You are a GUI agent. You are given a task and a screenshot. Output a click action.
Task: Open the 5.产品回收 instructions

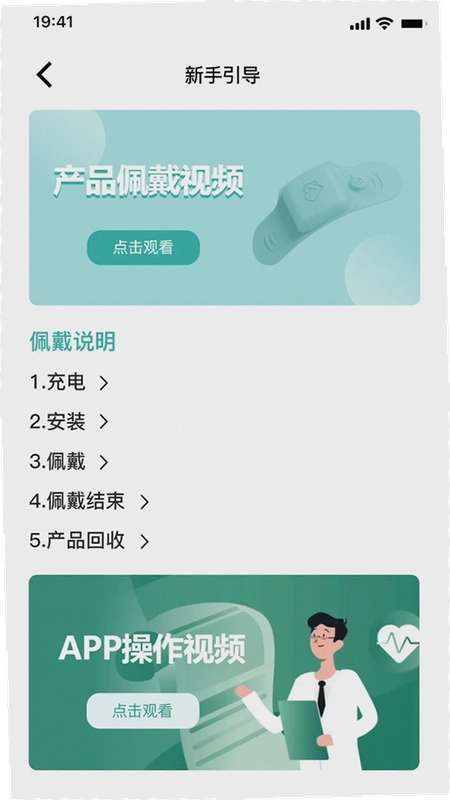click(89, 541)
